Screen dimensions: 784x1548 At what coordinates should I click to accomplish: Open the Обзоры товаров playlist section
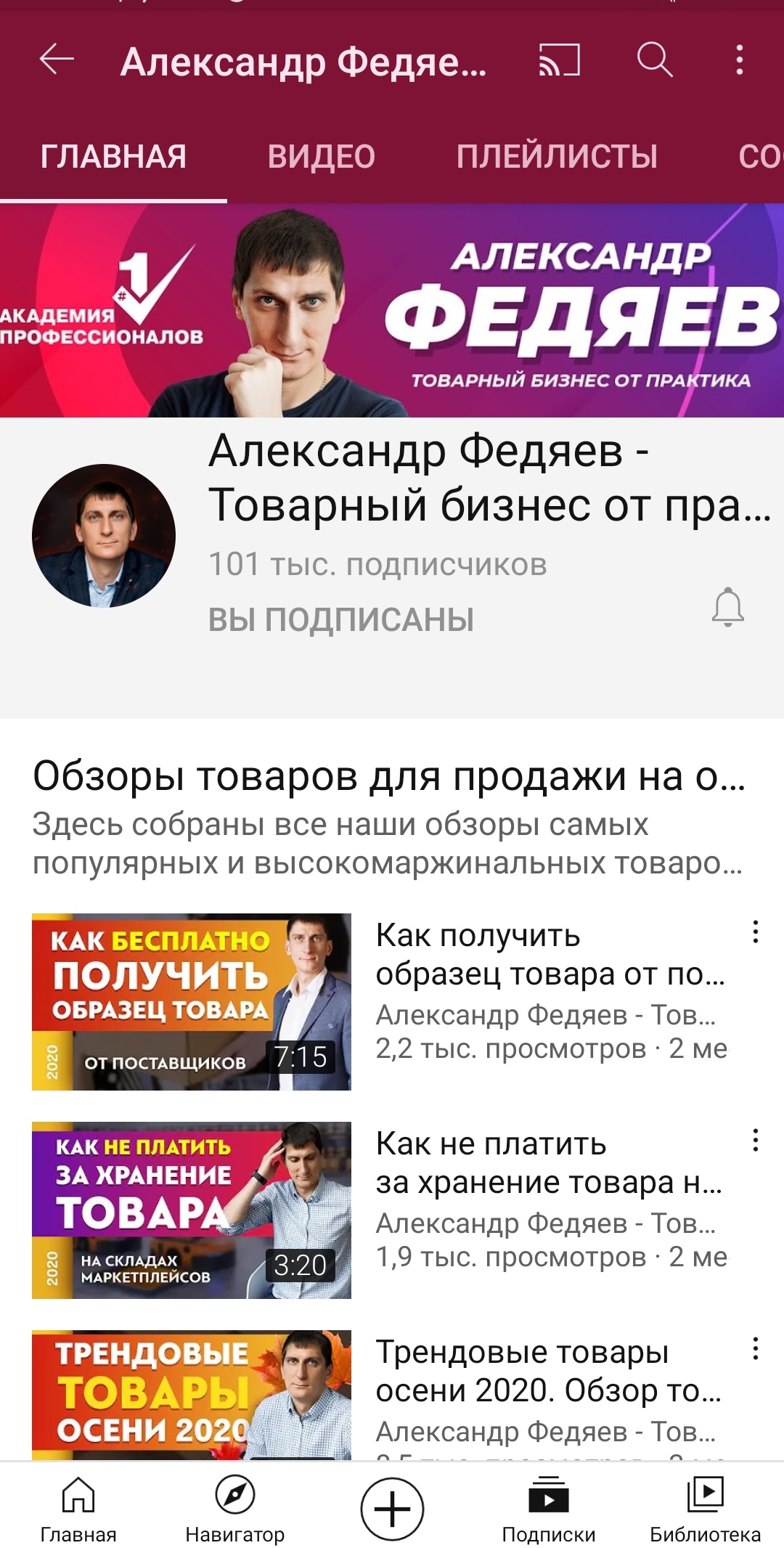[389, 776]
